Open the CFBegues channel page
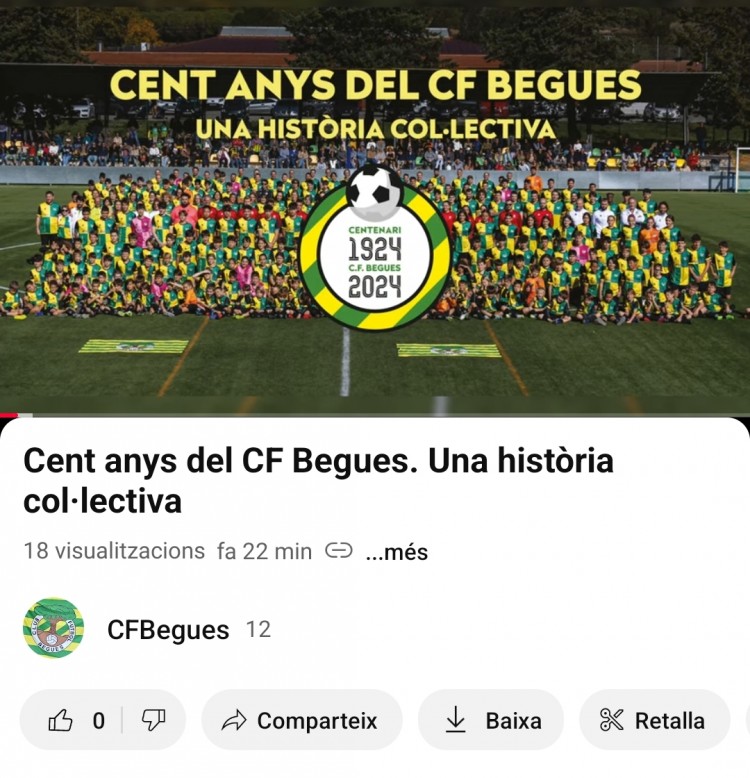Image resolution: width=750 pixels, height=778 pixels. (x=168, y=630)
